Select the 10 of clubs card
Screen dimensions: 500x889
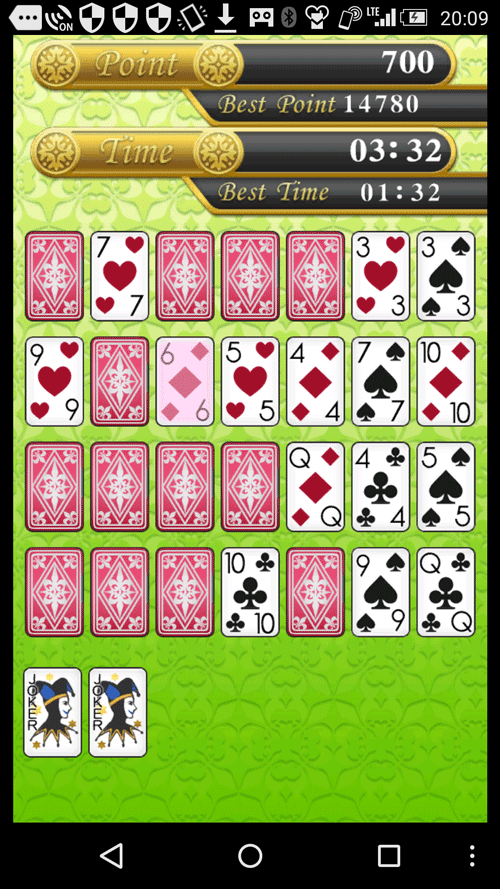250,592
